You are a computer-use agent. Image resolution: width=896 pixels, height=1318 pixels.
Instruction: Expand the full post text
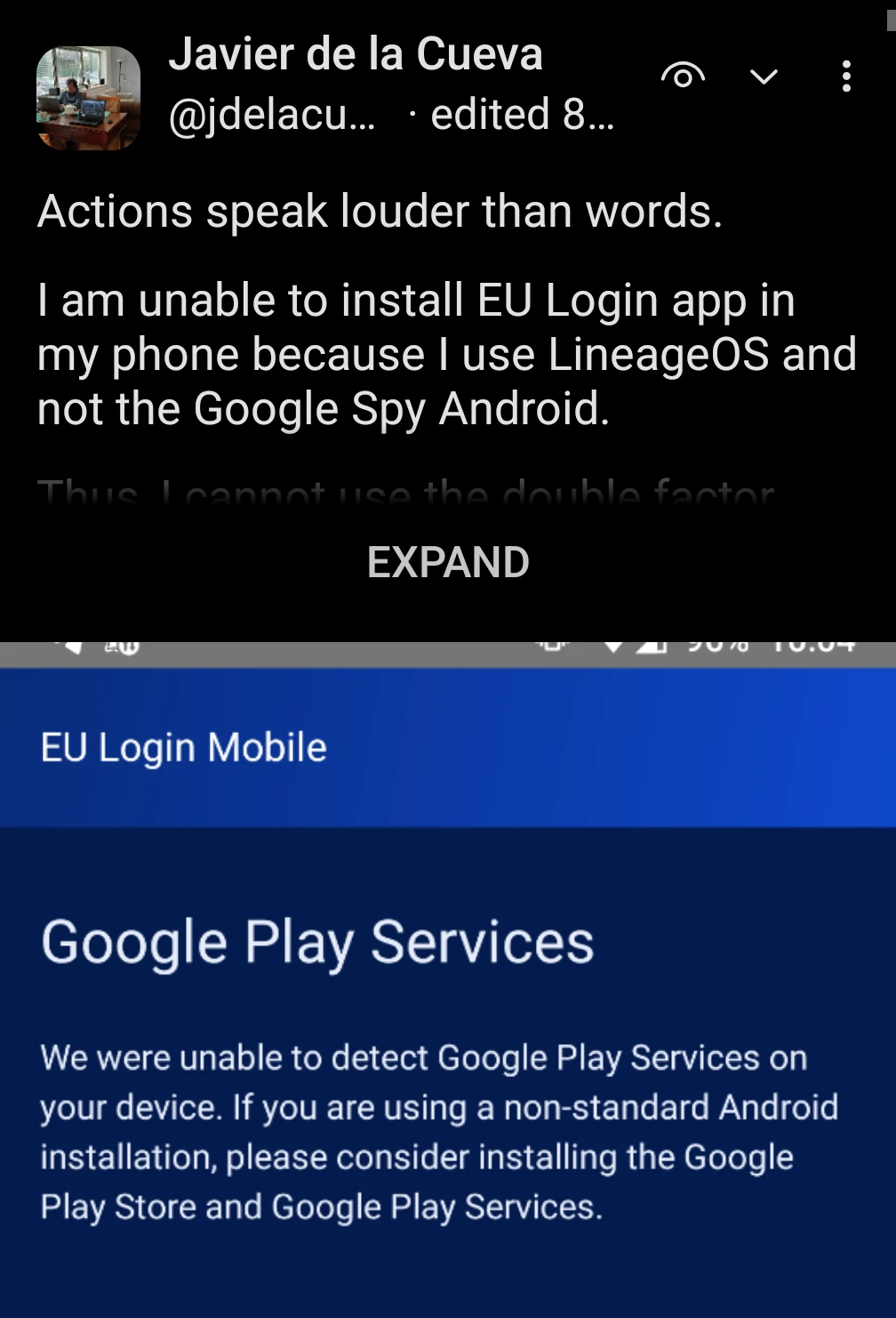point(448,562)
